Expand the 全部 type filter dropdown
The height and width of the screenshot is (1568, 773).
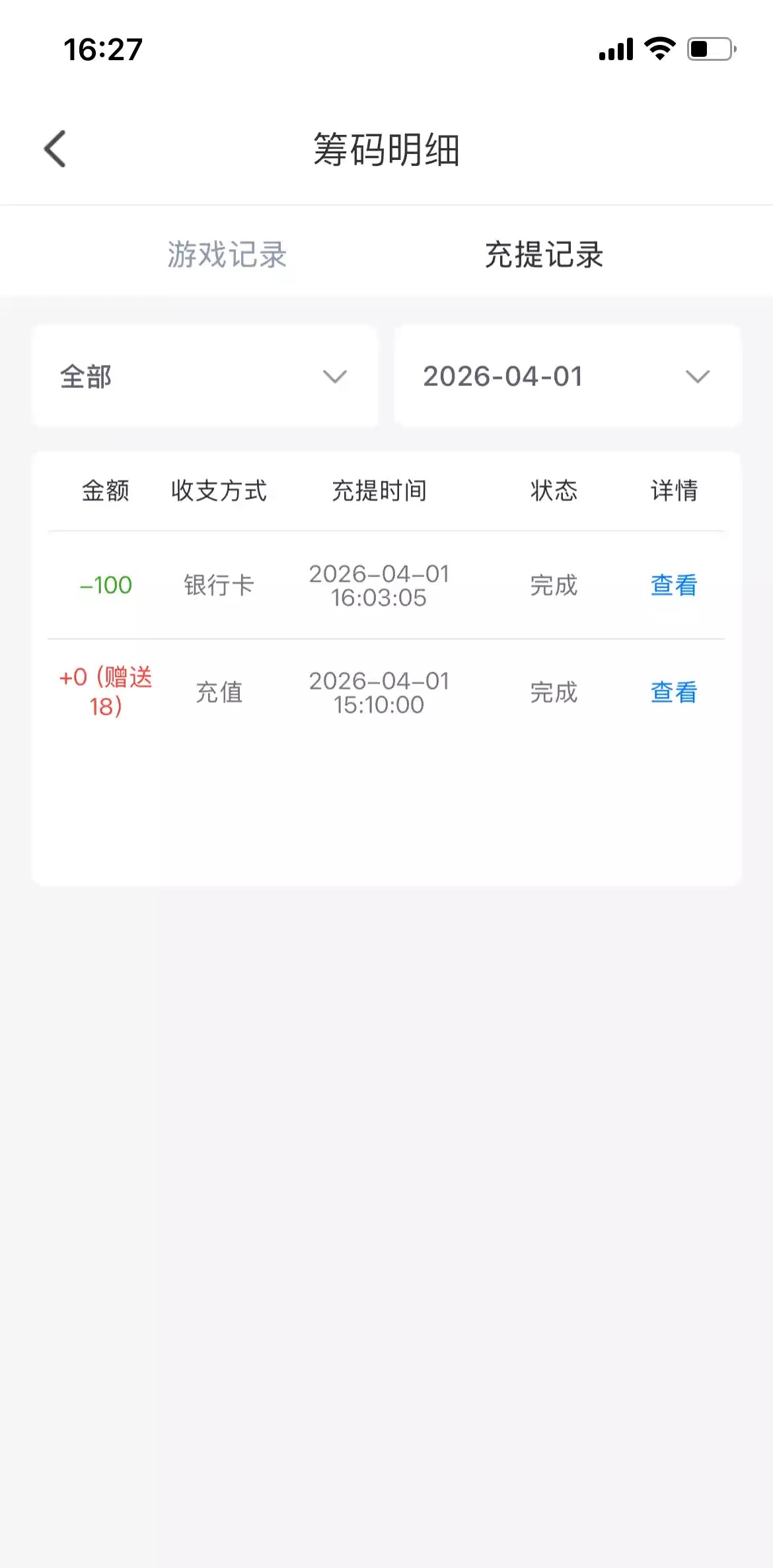tap(205, 376)
